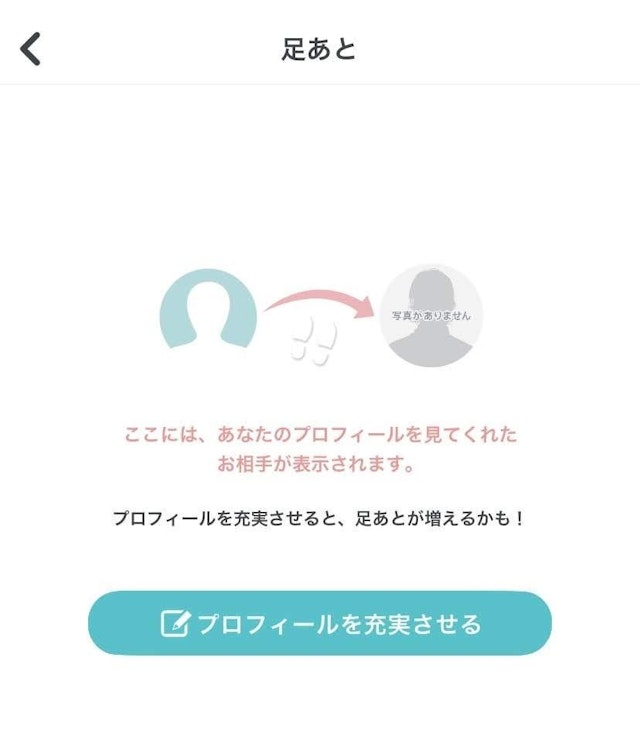Tap the プロフィールを充実させる button
The image size is (640, 736).
coord(320,623)
